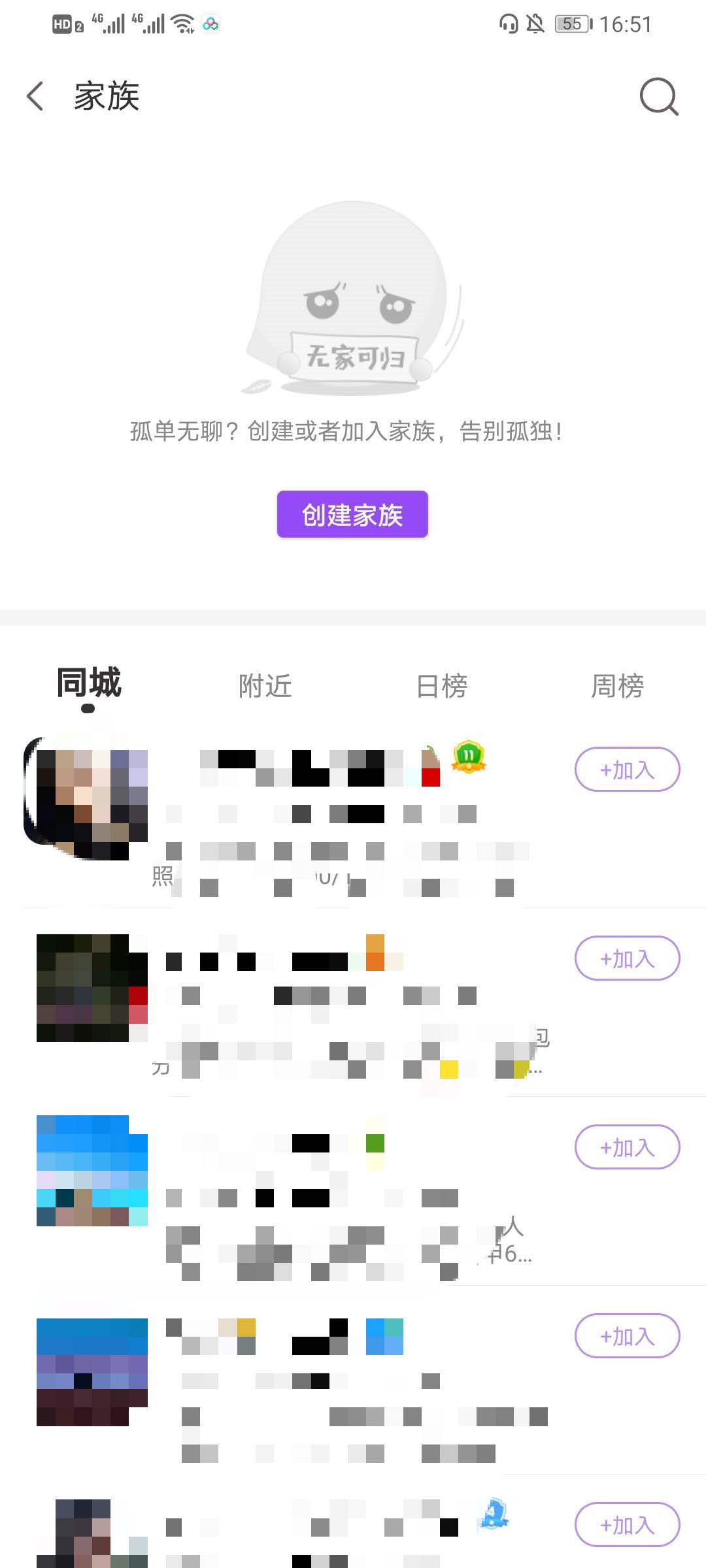
Task: Switch to the 附近 tab
Action: [x=265, y=686]
